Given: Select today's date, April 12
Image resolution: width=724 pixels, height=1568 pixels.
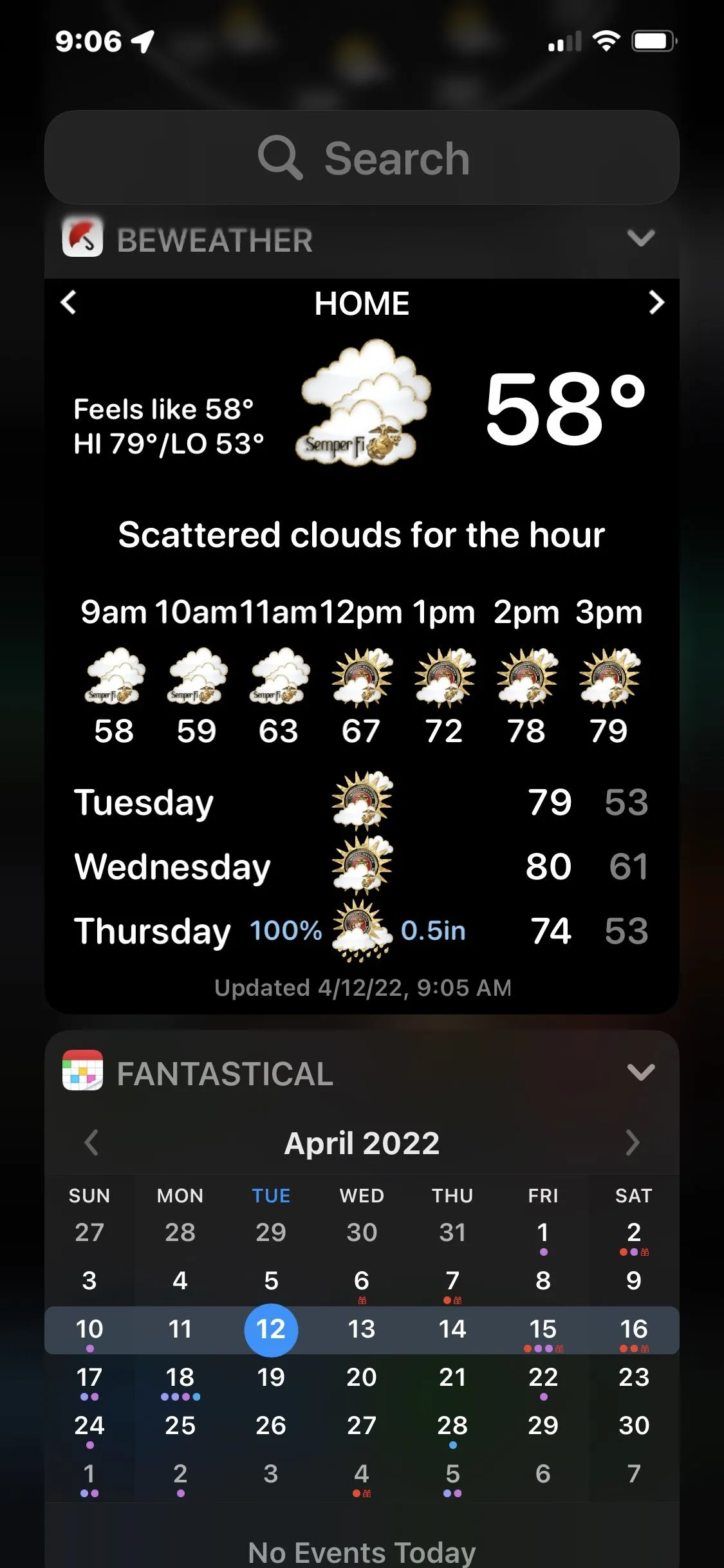Looking at the screenshot, I should pyautogui.click(x=271, y=1329).
